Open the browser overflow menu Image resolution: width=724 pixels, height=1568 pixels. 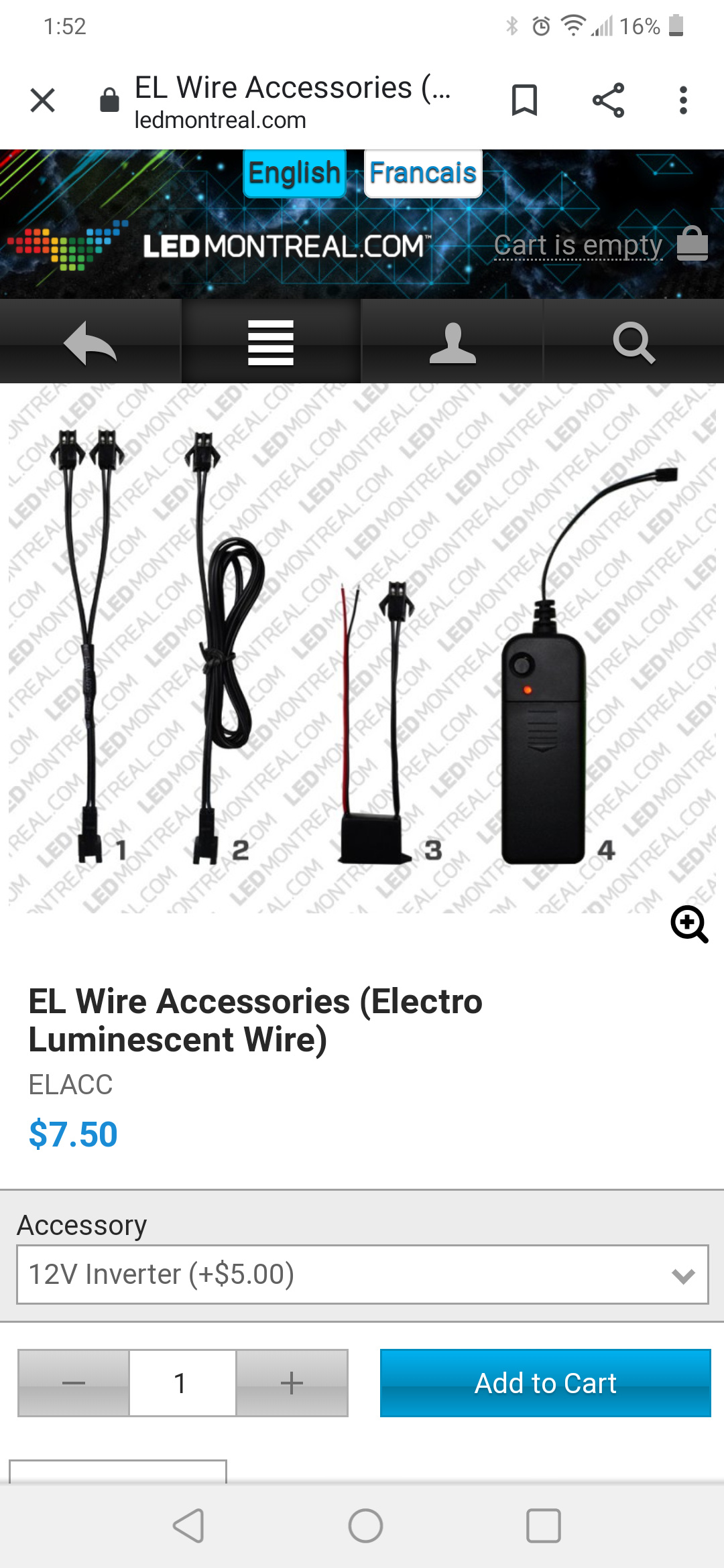[683, 101]
